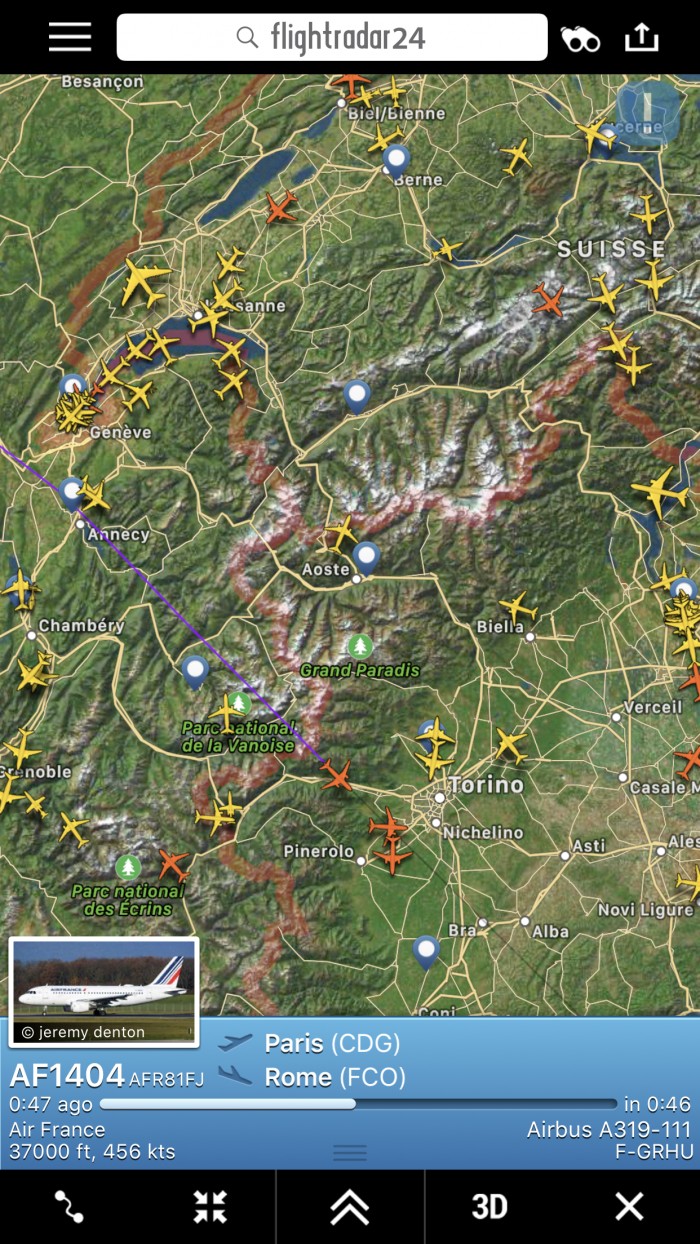The height and width of the screenshot is (1244, 700).
Task: Tap the large yellow plane above Lausanne
Action: coord(145,281)
